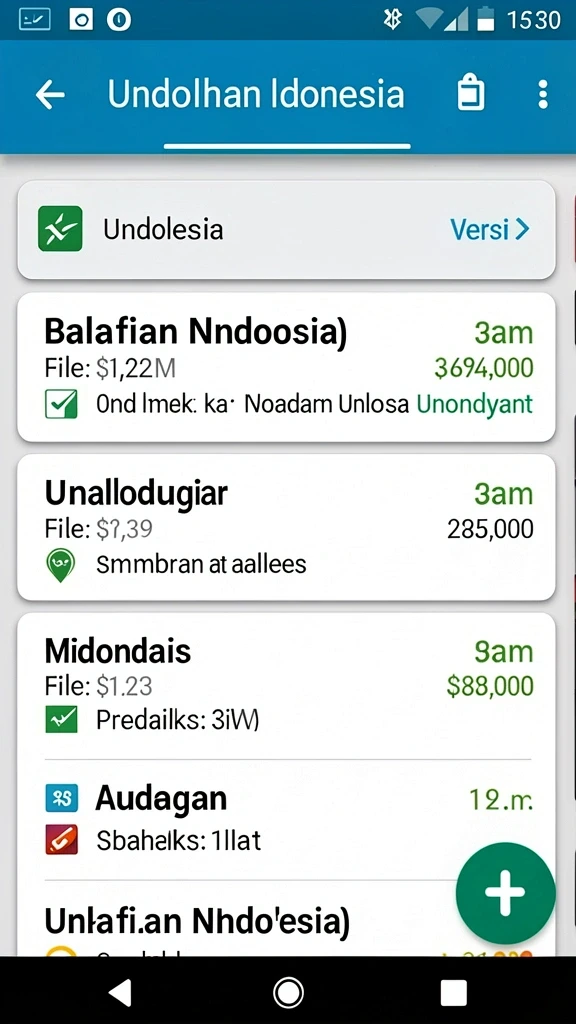The height and width of the screenshot is (1024, 576).
Task: Open the clipboard icon in the app bar
Action: 471,93
